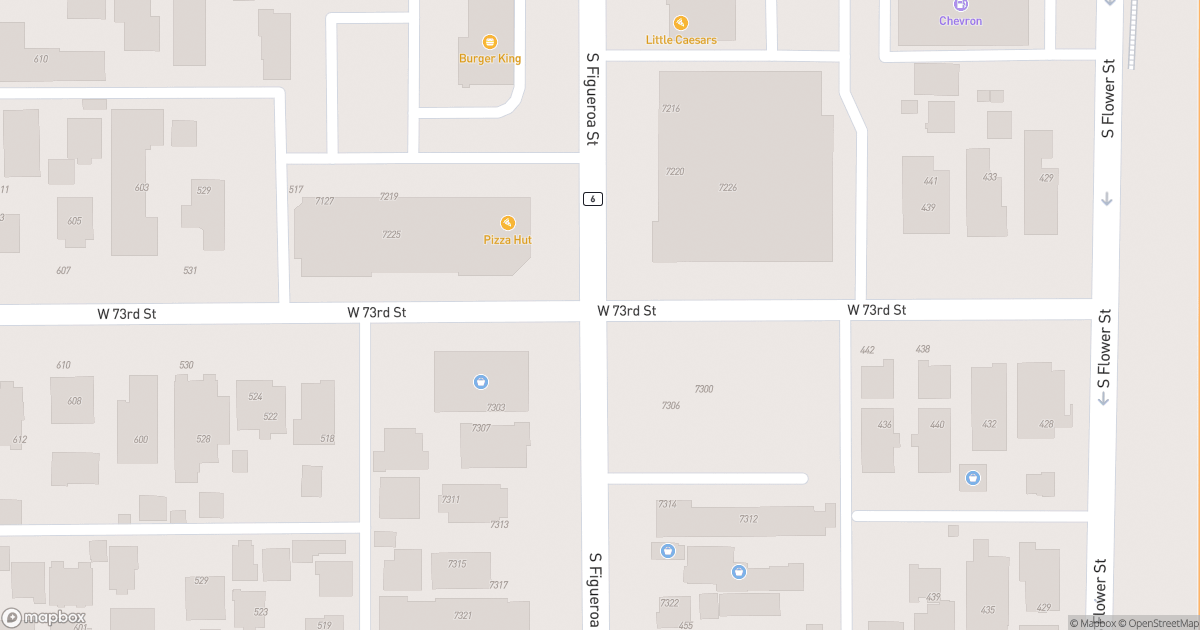Open the OpenStreetMap attribution link
The width and height of the screenshot is (1200, 630).
pyautogui.click(x=1160, y=623)
